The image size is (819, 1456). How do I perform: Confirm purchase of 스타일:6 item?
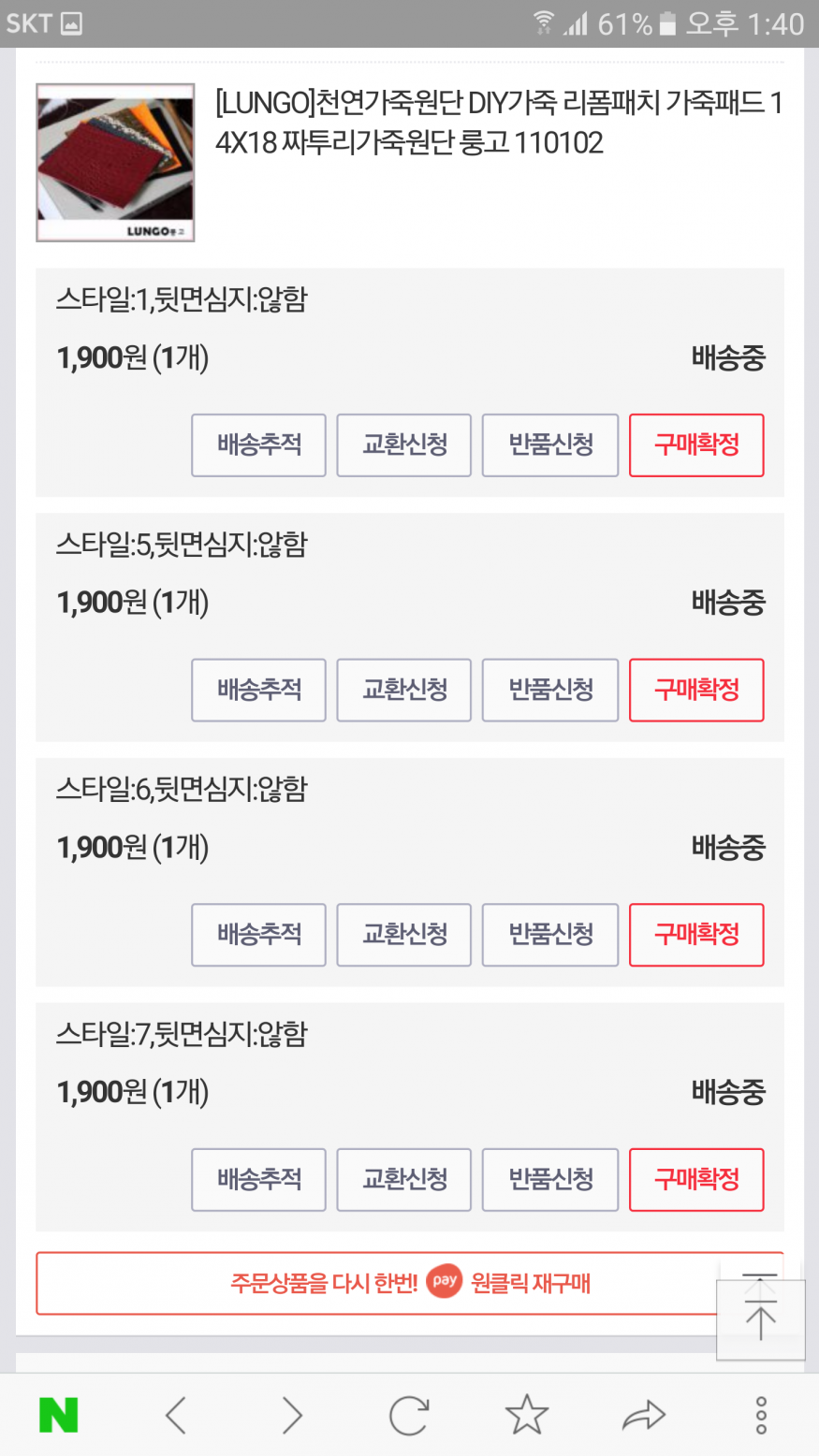point(696,935)
